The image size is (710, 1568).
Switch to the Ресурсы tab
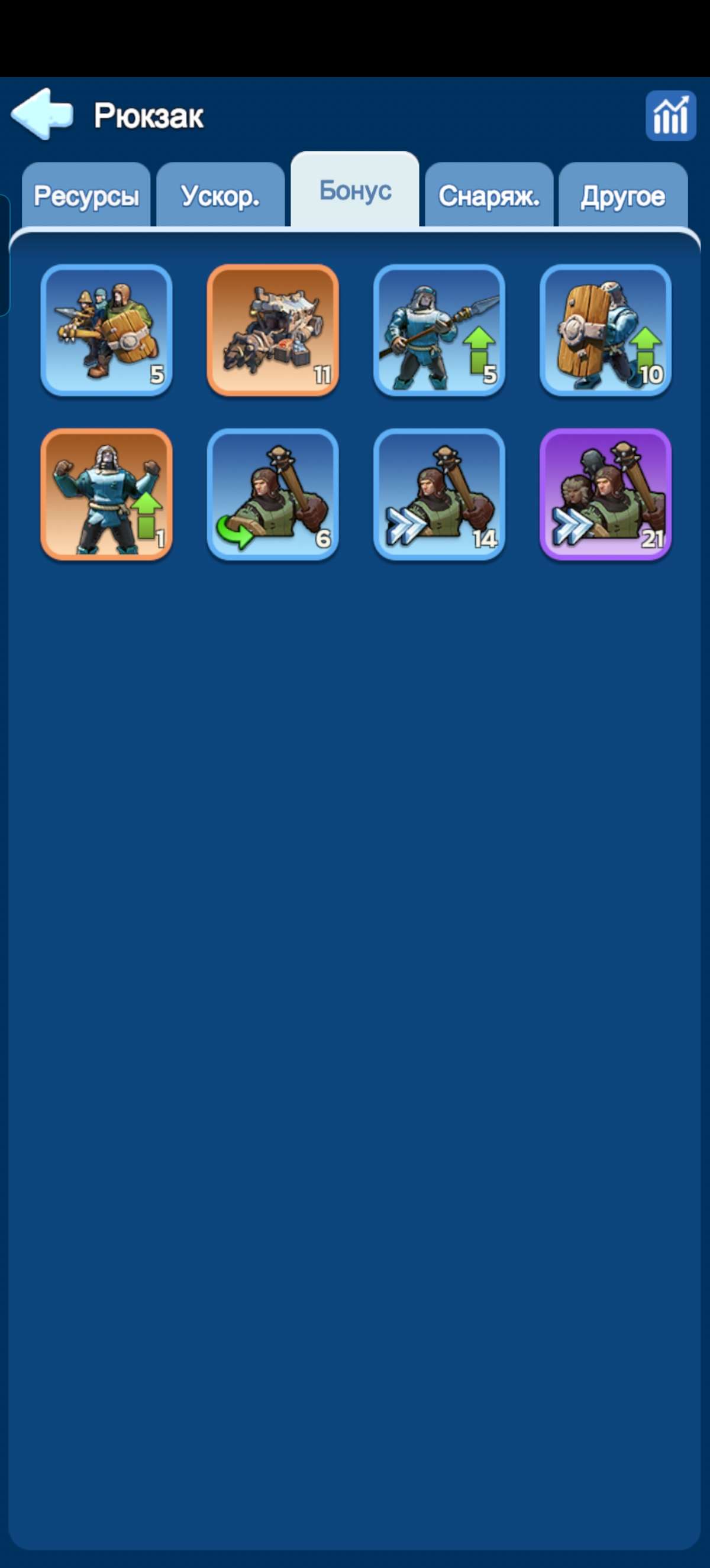(86, 196)
